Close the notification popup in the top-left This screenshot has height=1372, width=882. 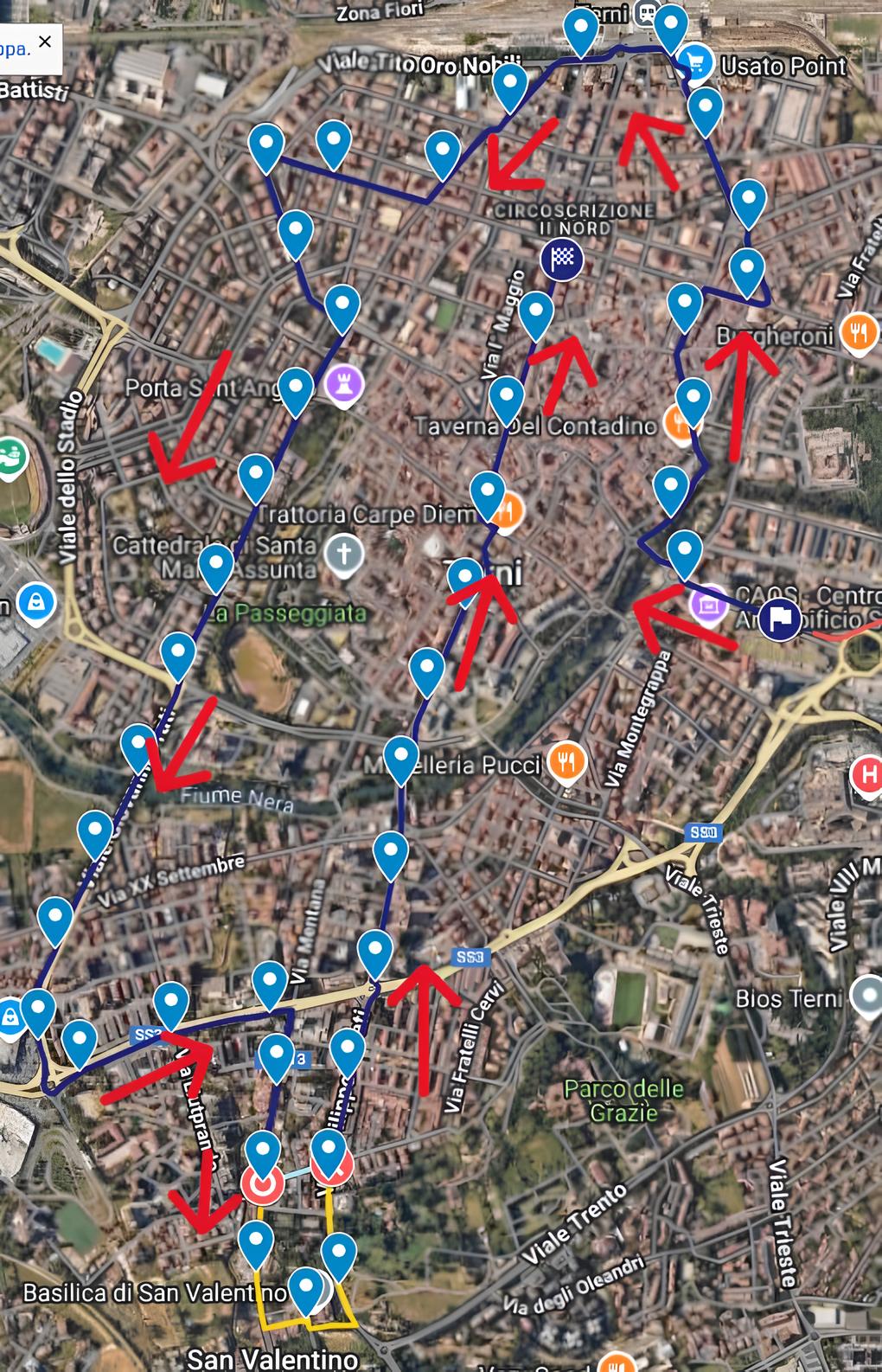coord(47,40)
